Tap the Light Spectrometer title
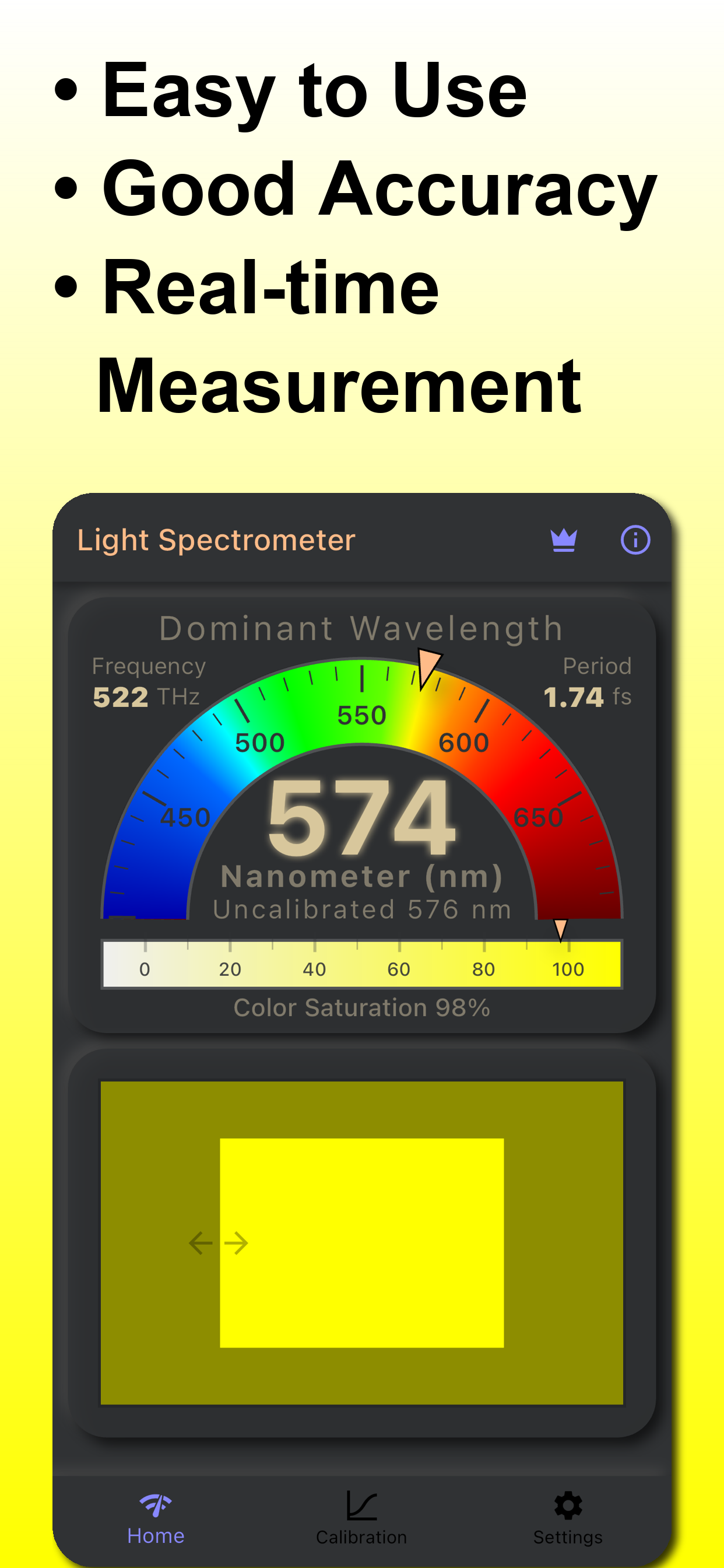The height and width of the screenshot is (1568, 724). (215, 540)
